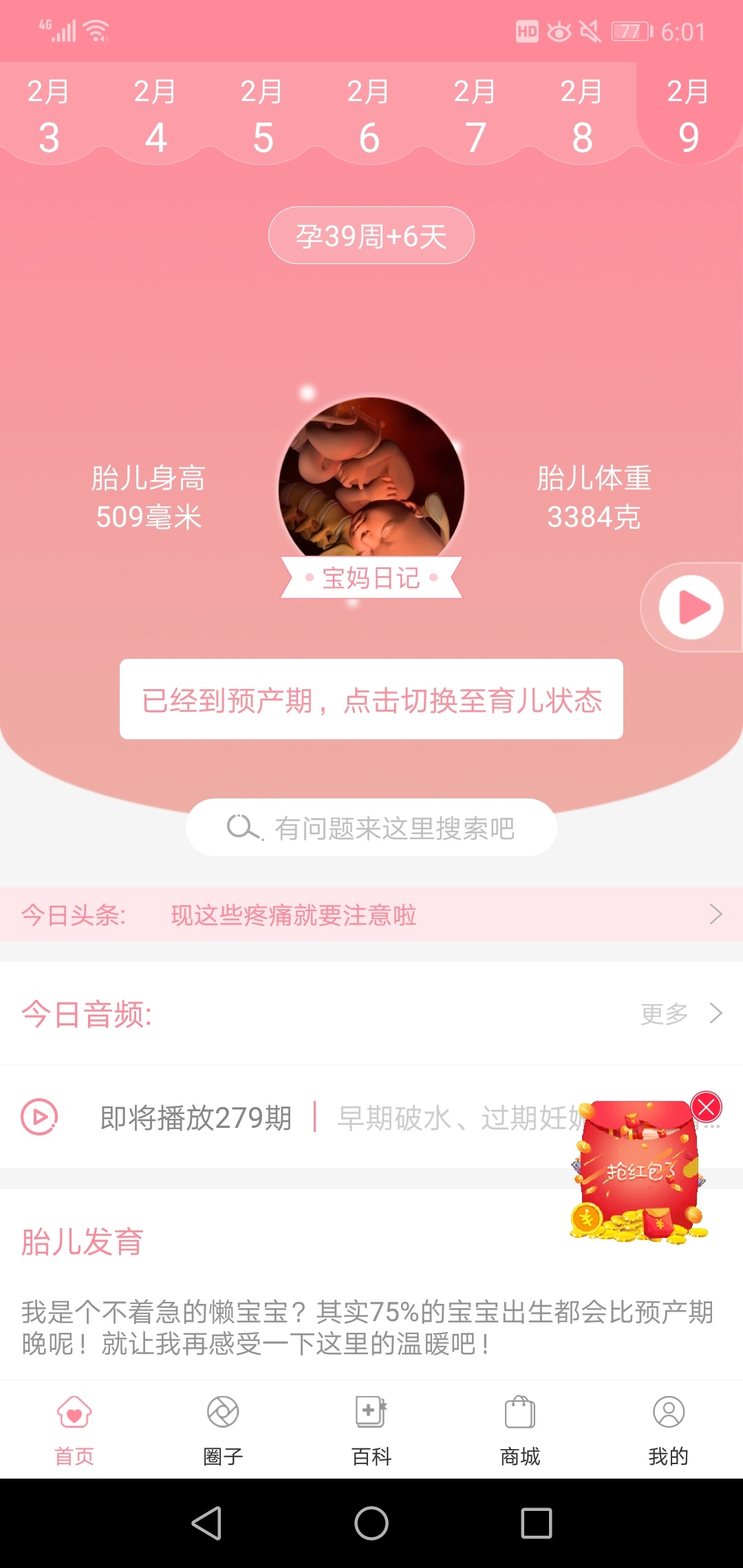Open the 商城 shop tab
The height and width of the screenshot is (1568, 743).
point(520,1427)
